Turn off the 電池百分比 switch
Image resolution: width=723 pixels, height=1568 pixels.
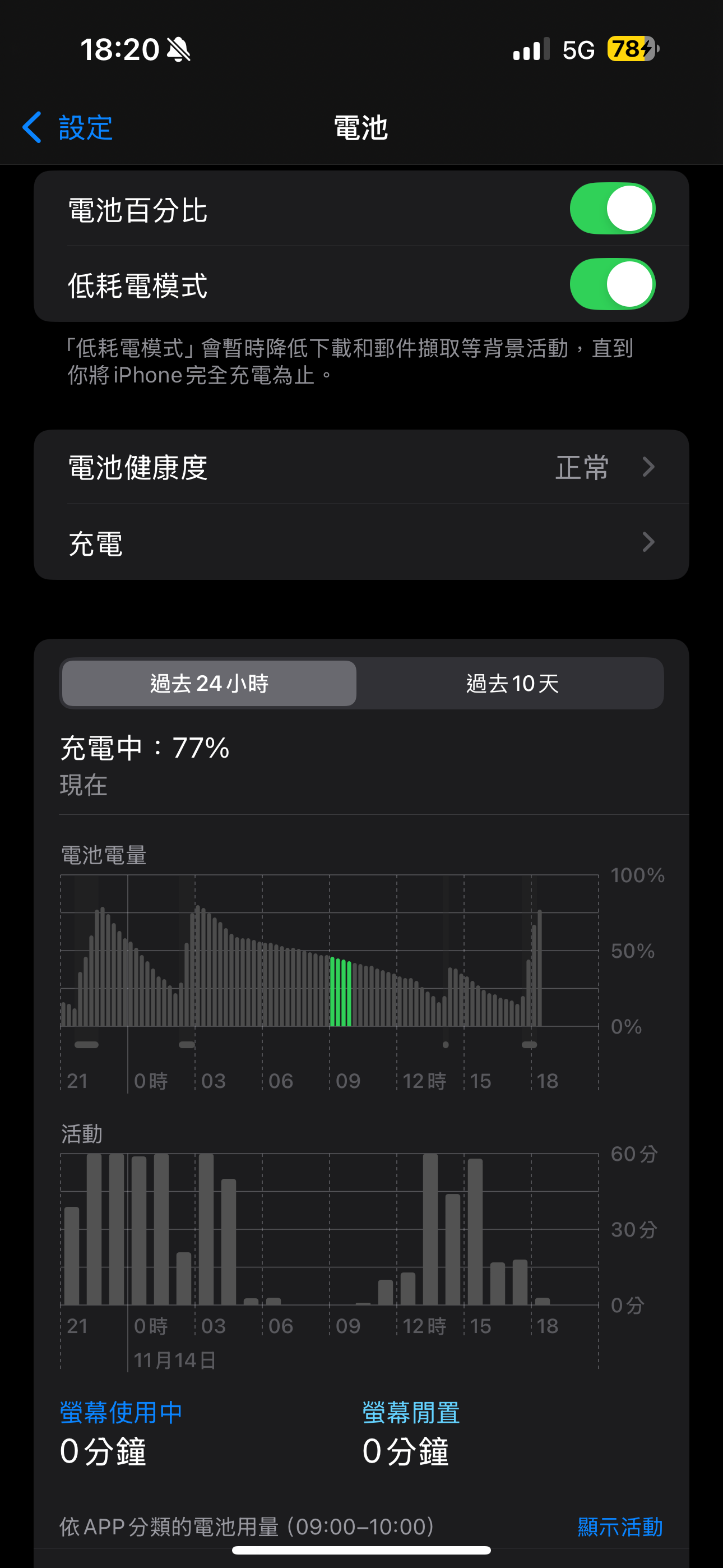pos(612,209)
